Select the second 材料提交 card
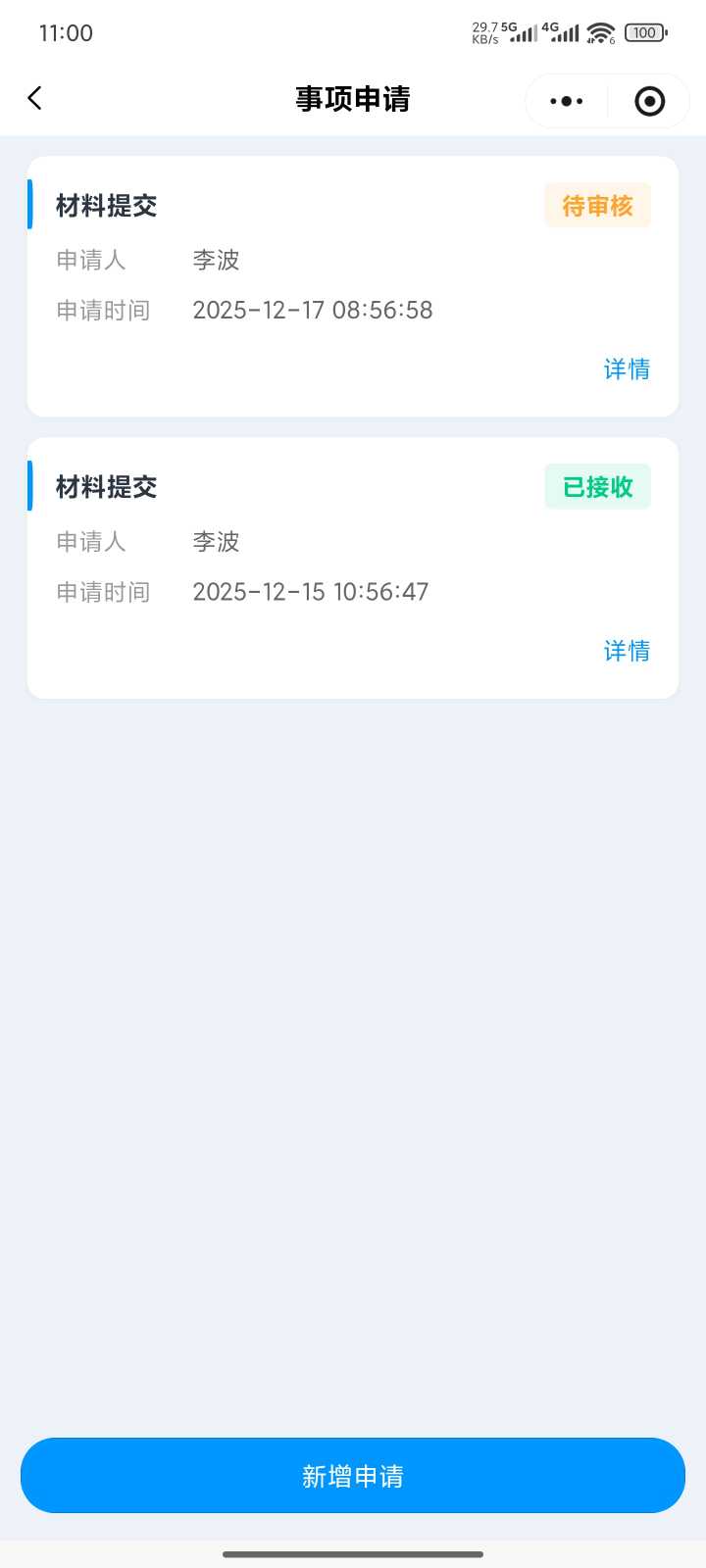Screen dimensions: 706x1568 pos(353,566)
